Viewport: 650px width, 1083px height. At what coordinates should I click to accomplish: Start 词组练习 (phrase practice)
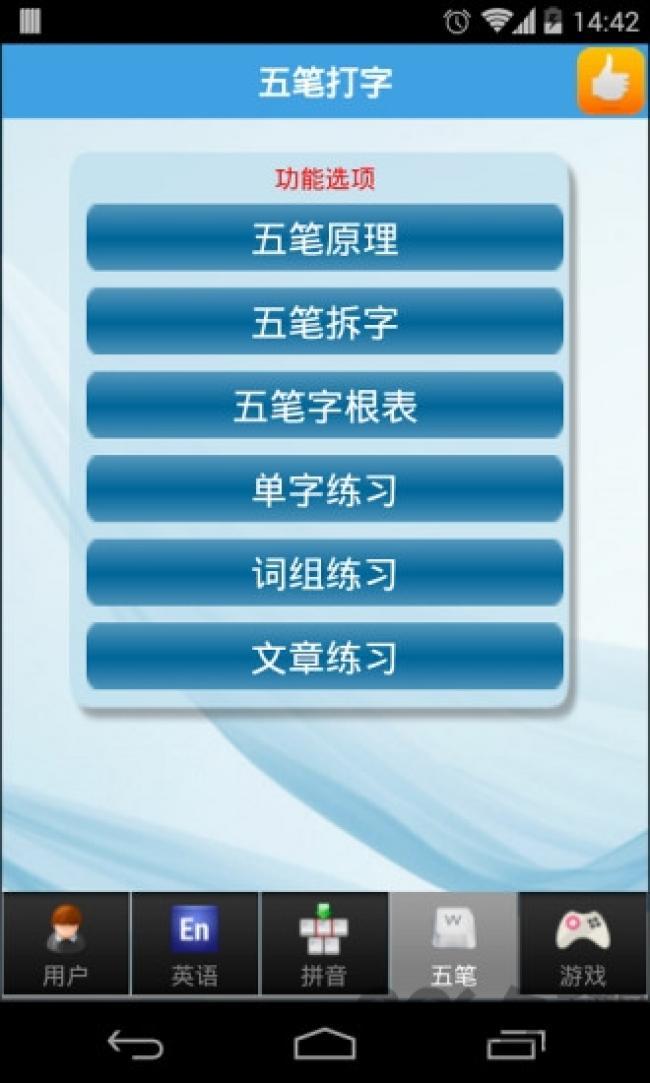coord(325,573)
